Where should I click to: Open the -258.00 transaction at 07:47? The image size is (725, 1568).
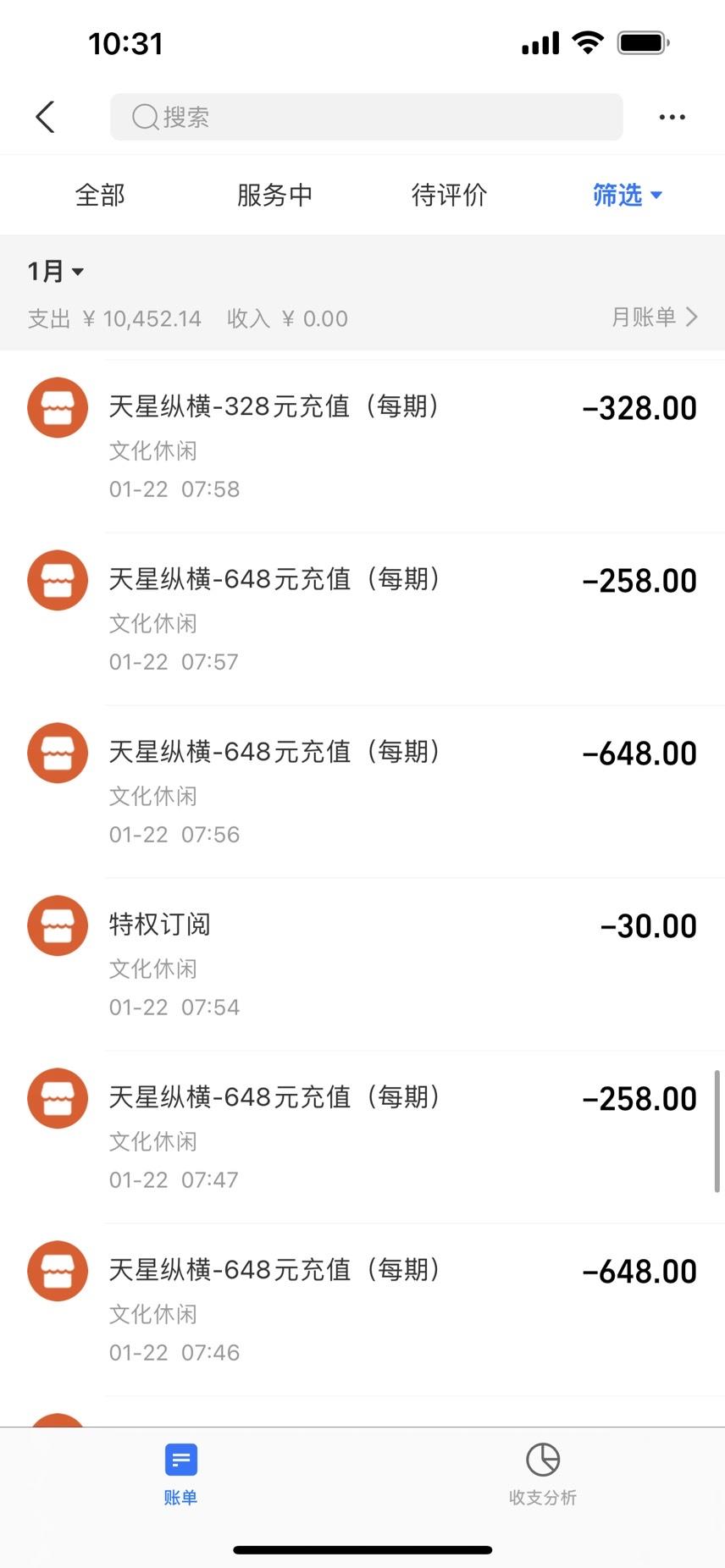click(x=362, y=1137)
